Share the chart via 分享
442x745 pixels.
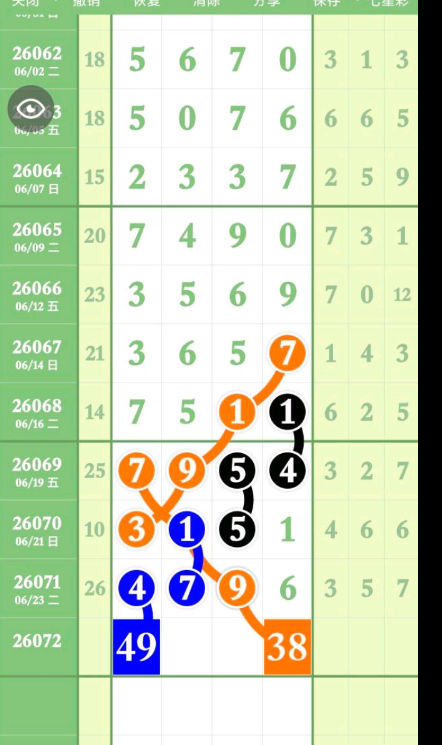[266, 3]
